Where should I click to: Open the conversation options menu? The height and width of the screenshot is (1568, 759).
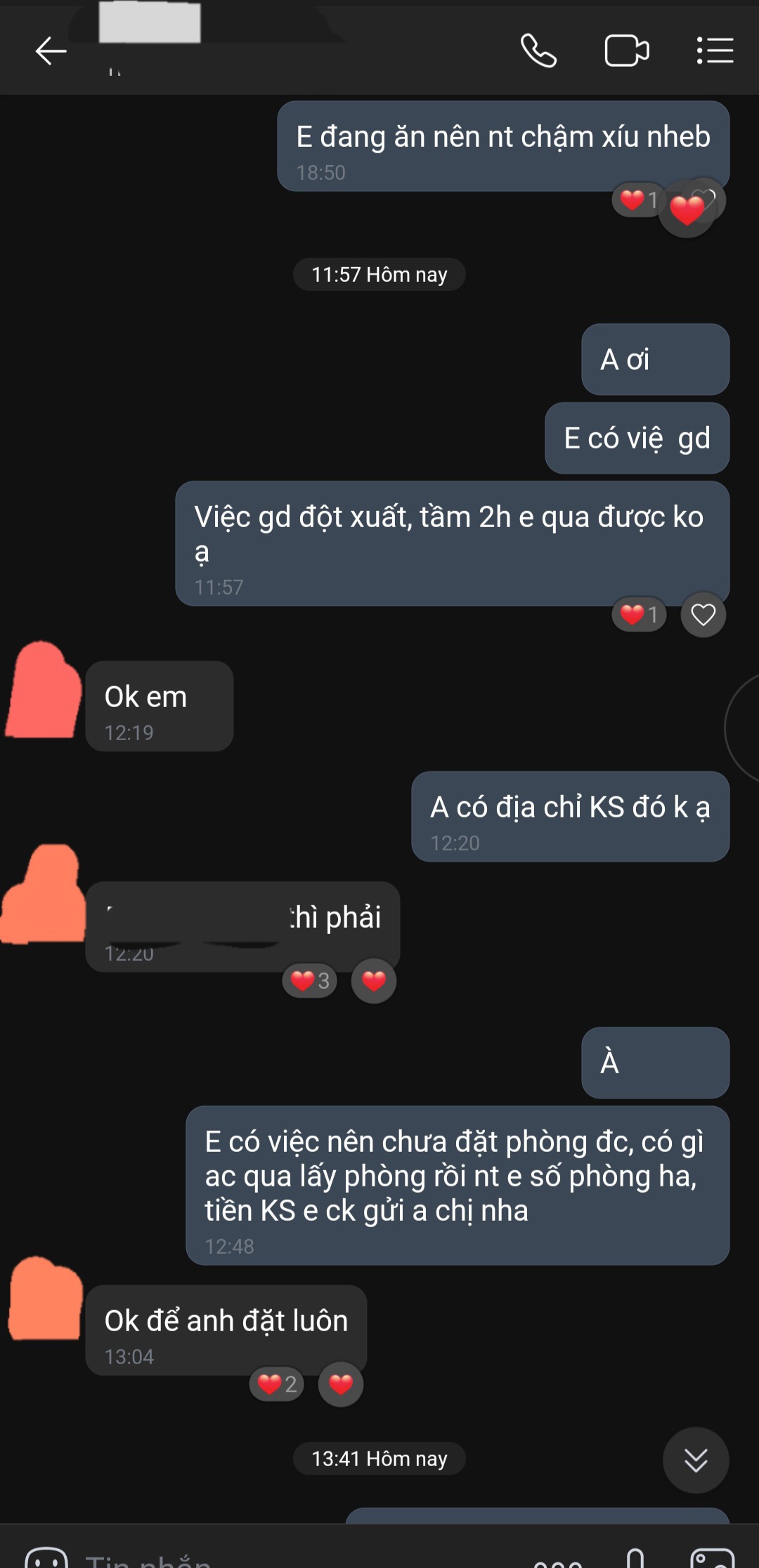point(715,51)
